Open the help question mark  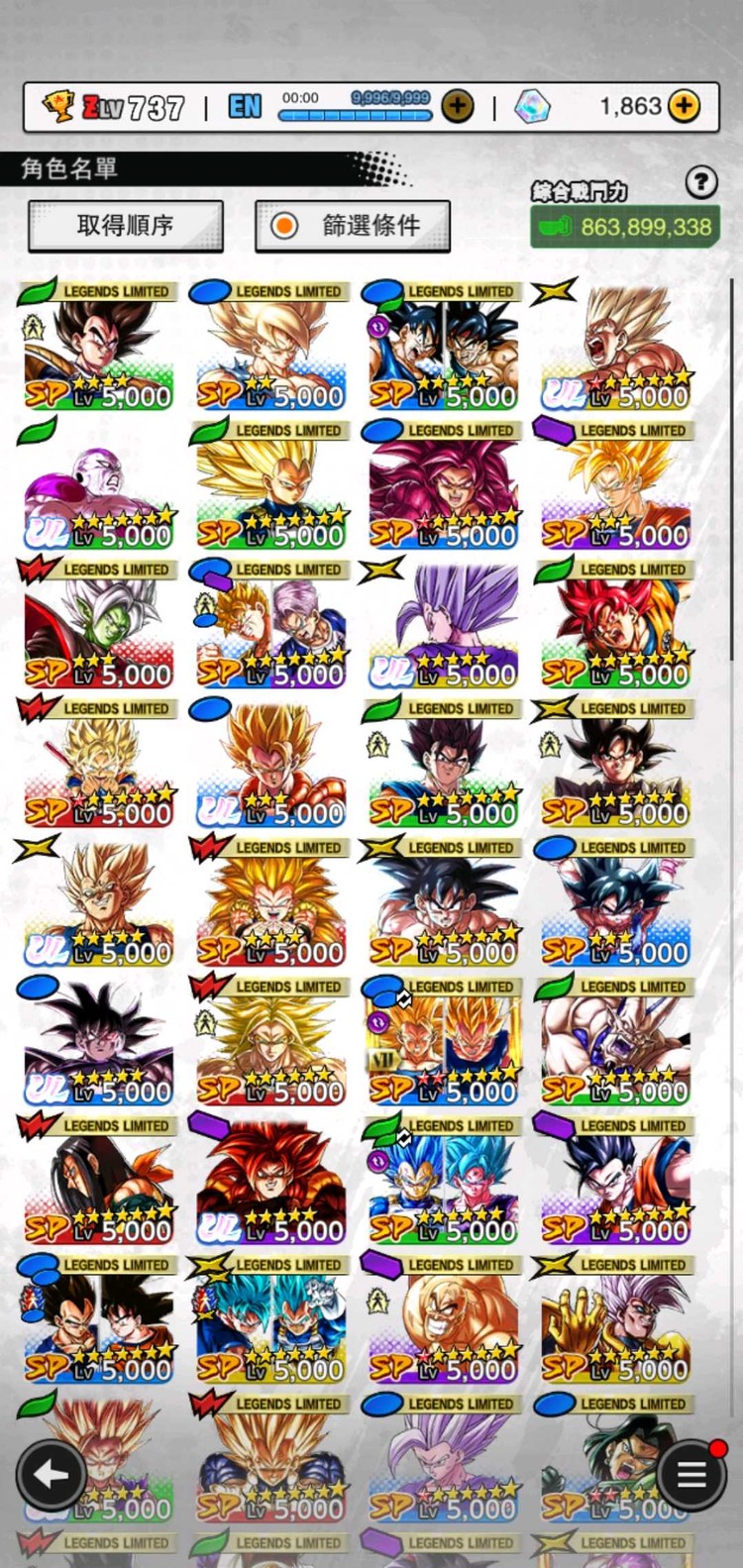click(x=701, y=182)
